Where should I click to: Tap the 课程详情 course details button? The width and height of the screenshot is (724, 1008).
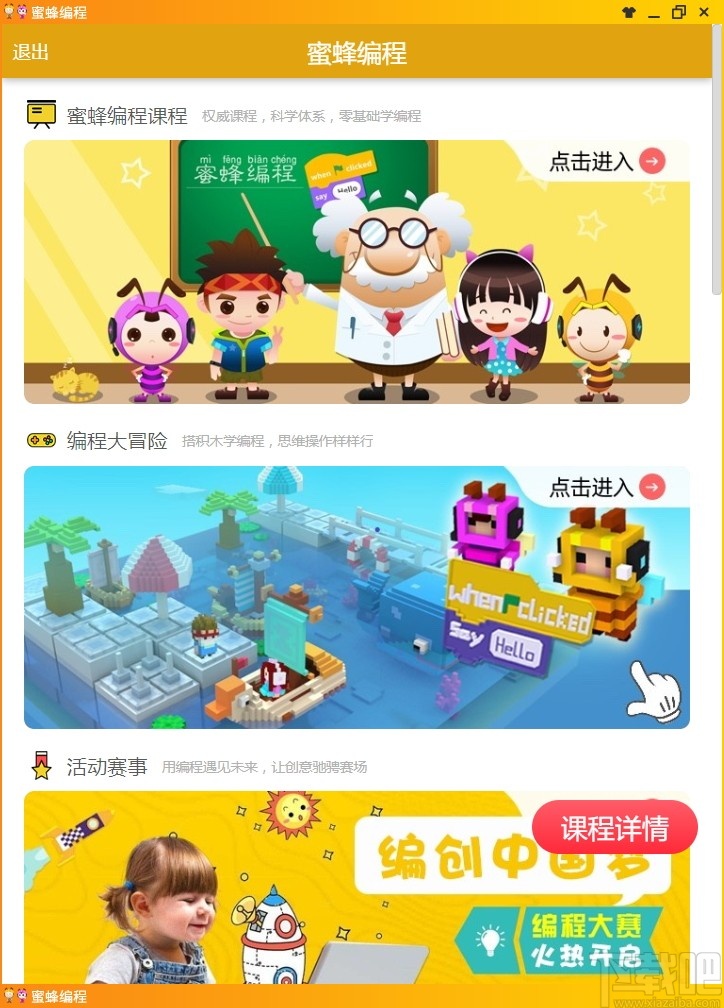(x=614, y=828)
